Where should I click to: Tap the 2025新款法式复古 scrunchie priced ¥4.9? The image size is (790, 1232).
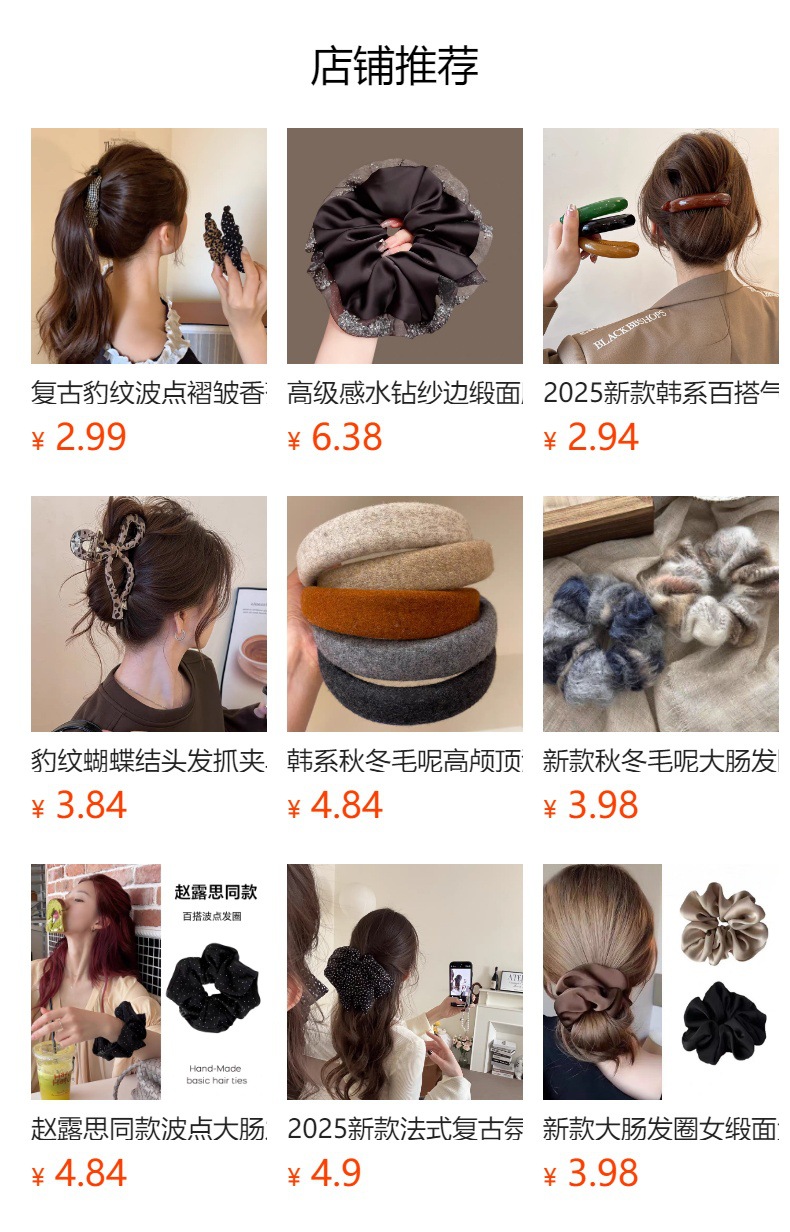coord(404,982)
